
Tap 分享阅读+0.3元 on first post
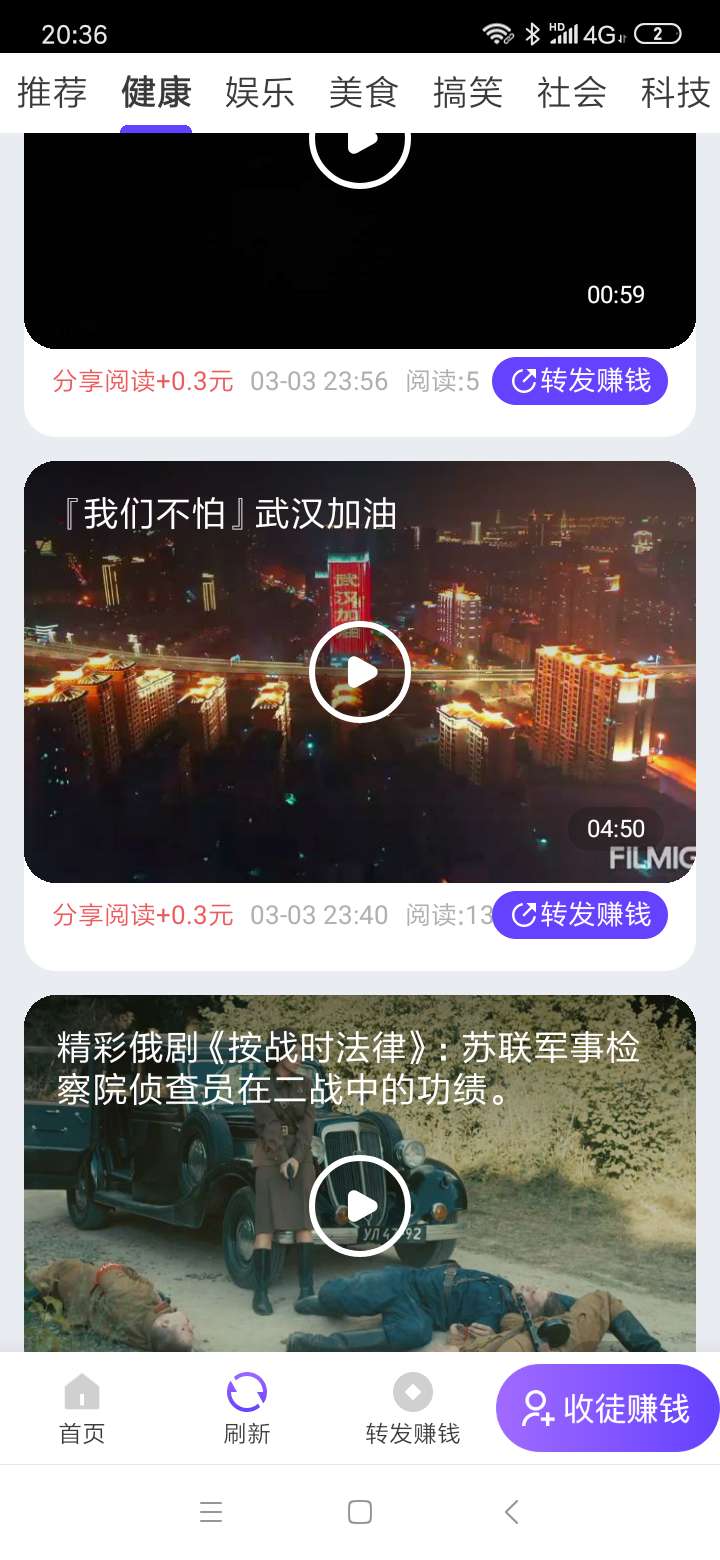[x=143, y=381]
